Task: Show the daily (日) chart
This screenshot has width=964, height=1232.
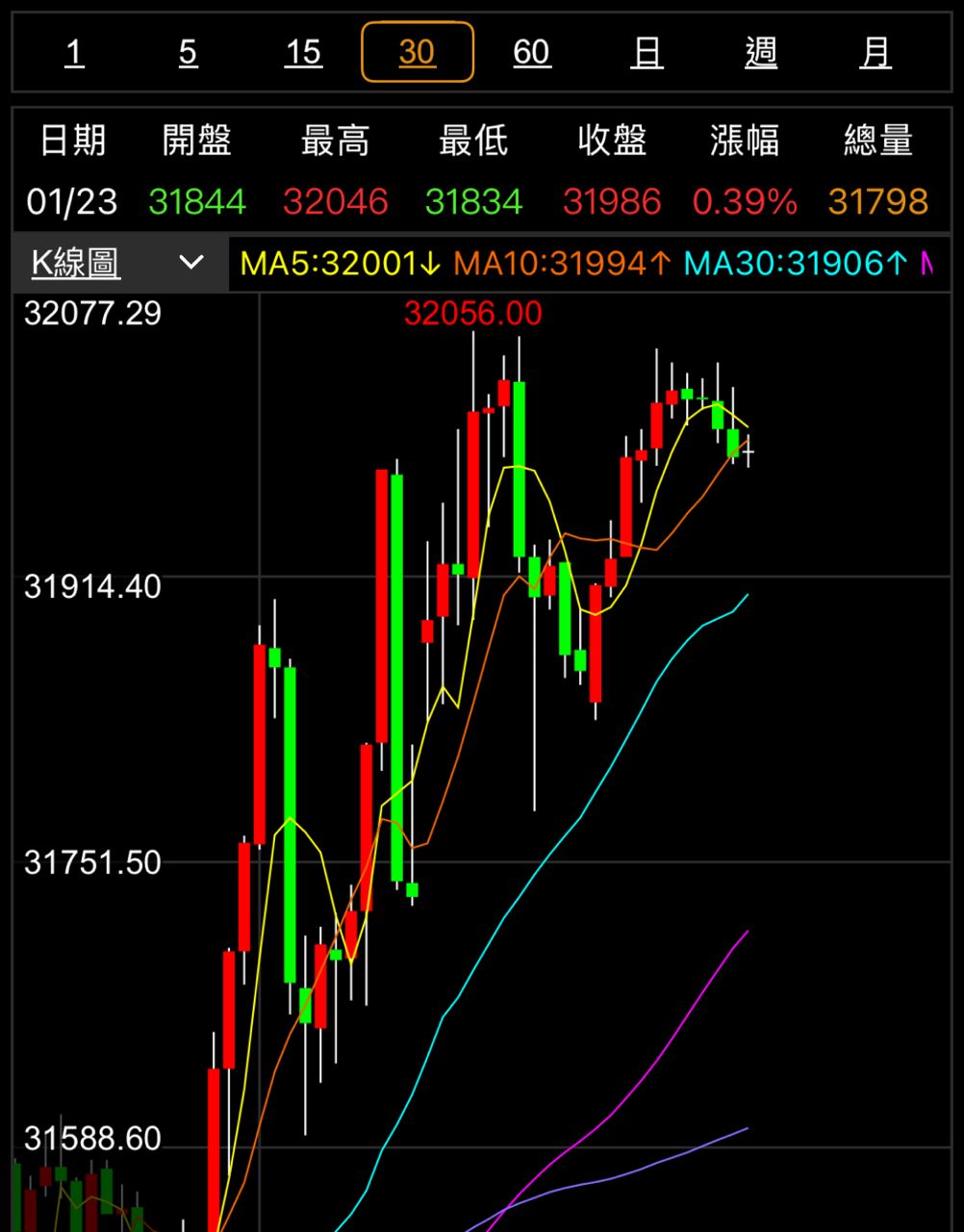Action: tap(647, 52)
